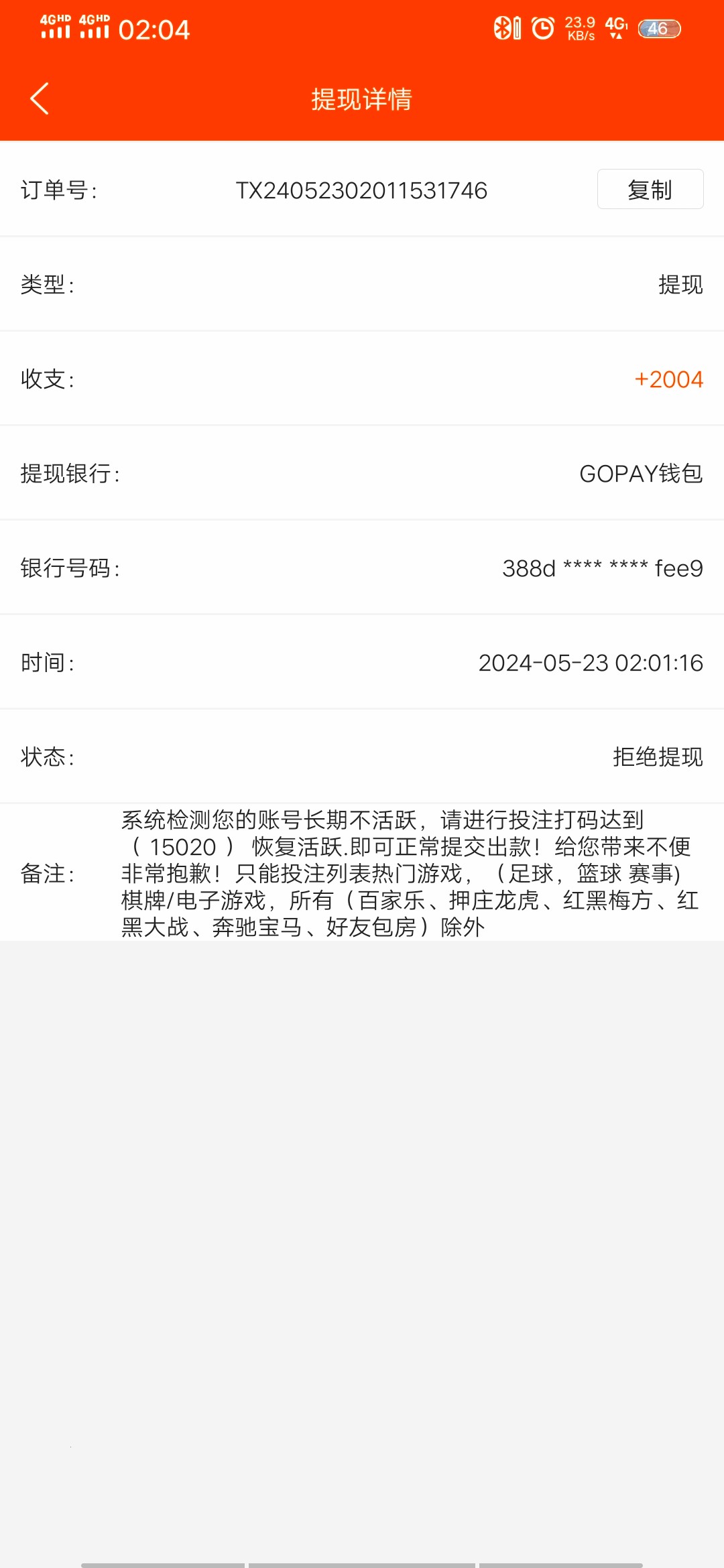Tap the Bluetooth icon in the status bar
The height and width of the screenshot is (1568, 724).
coord(501,27)
